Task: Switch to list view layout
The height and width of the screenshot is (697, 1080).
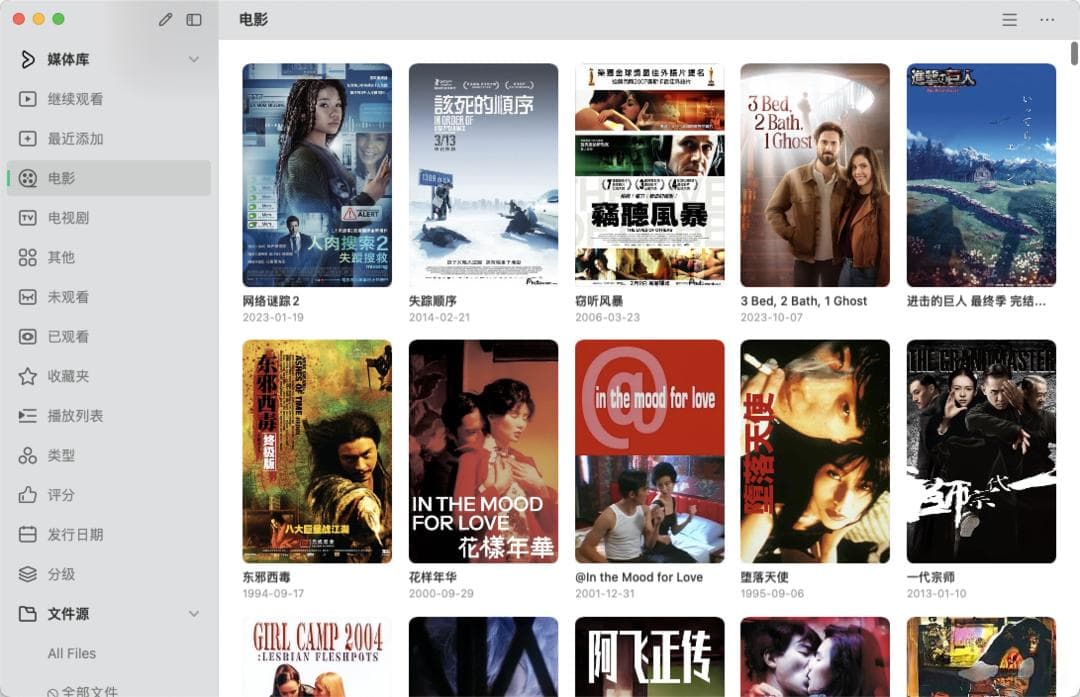Action: pos(1010,20)
